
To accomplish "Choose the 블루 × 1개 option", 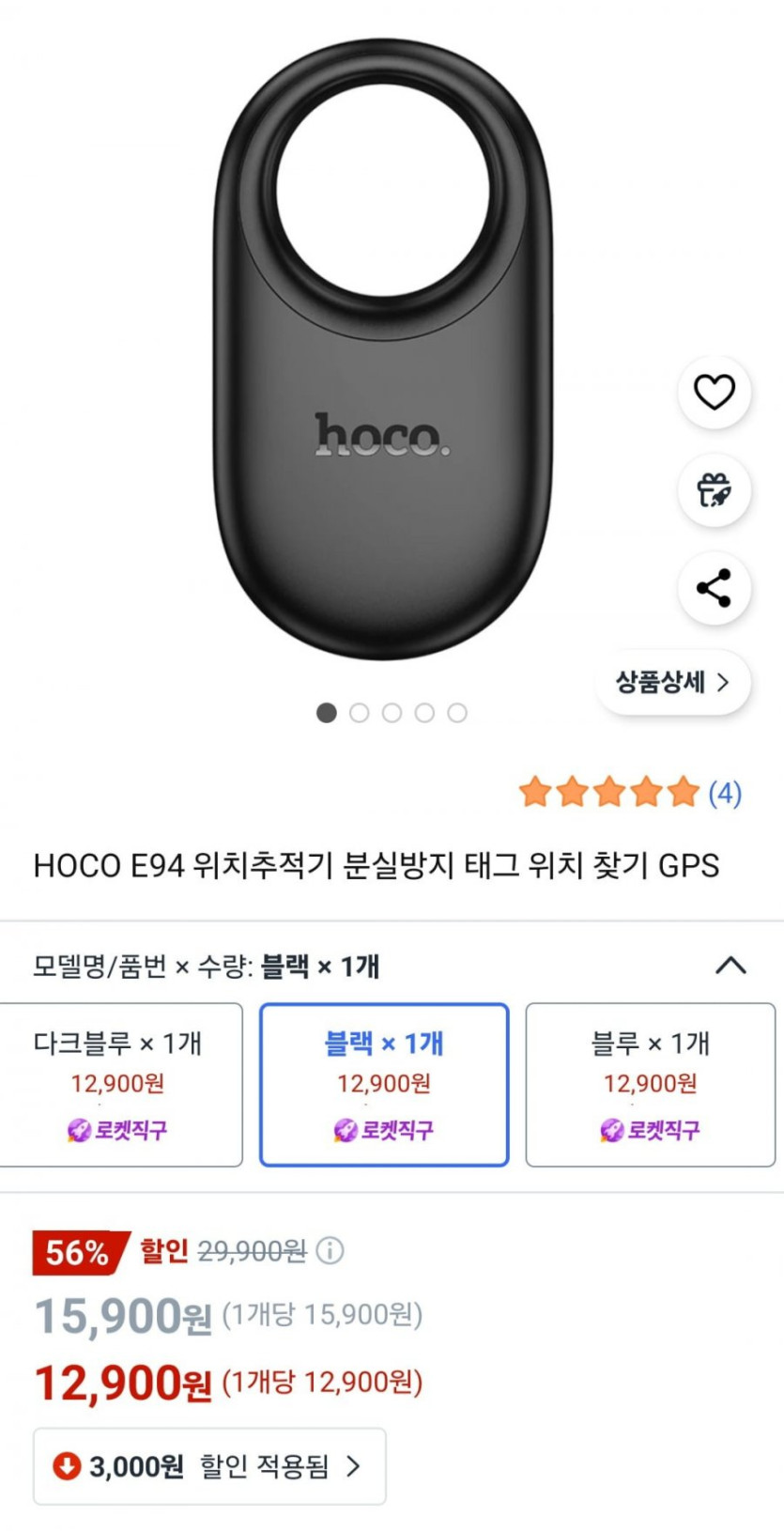I will pos(650,1085).
